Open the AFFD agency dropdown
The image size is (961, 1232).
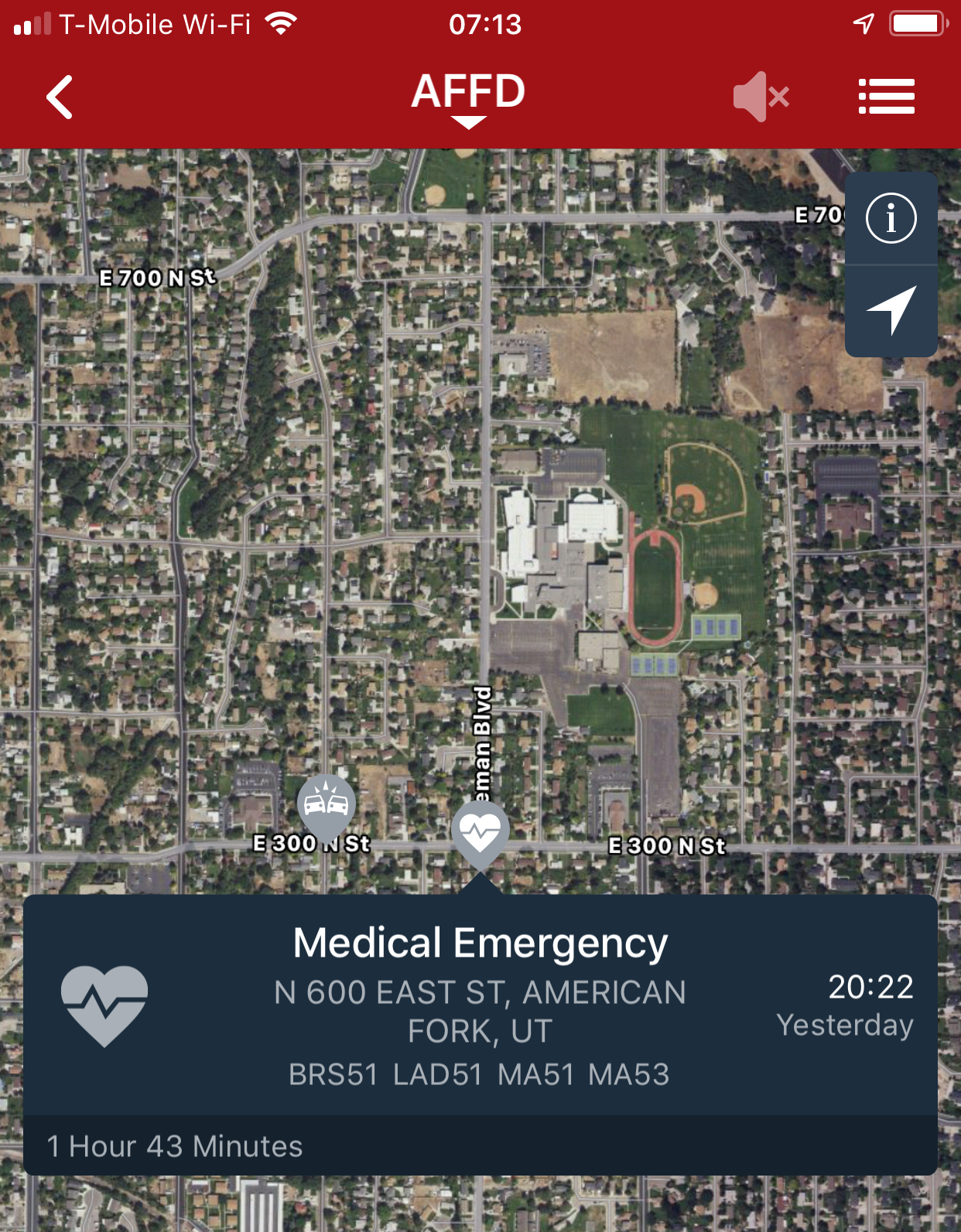pos(468,98)
